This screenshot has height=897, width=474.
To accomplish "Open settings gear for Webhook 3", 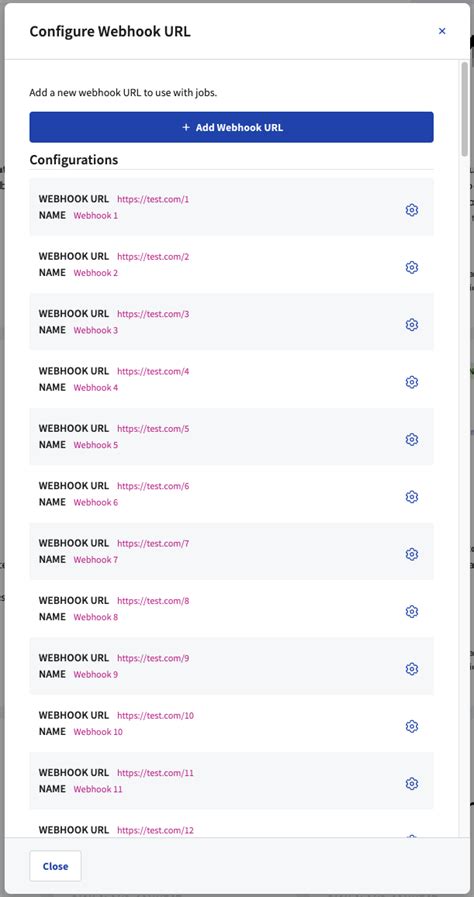I will click(x=412, y=324).
